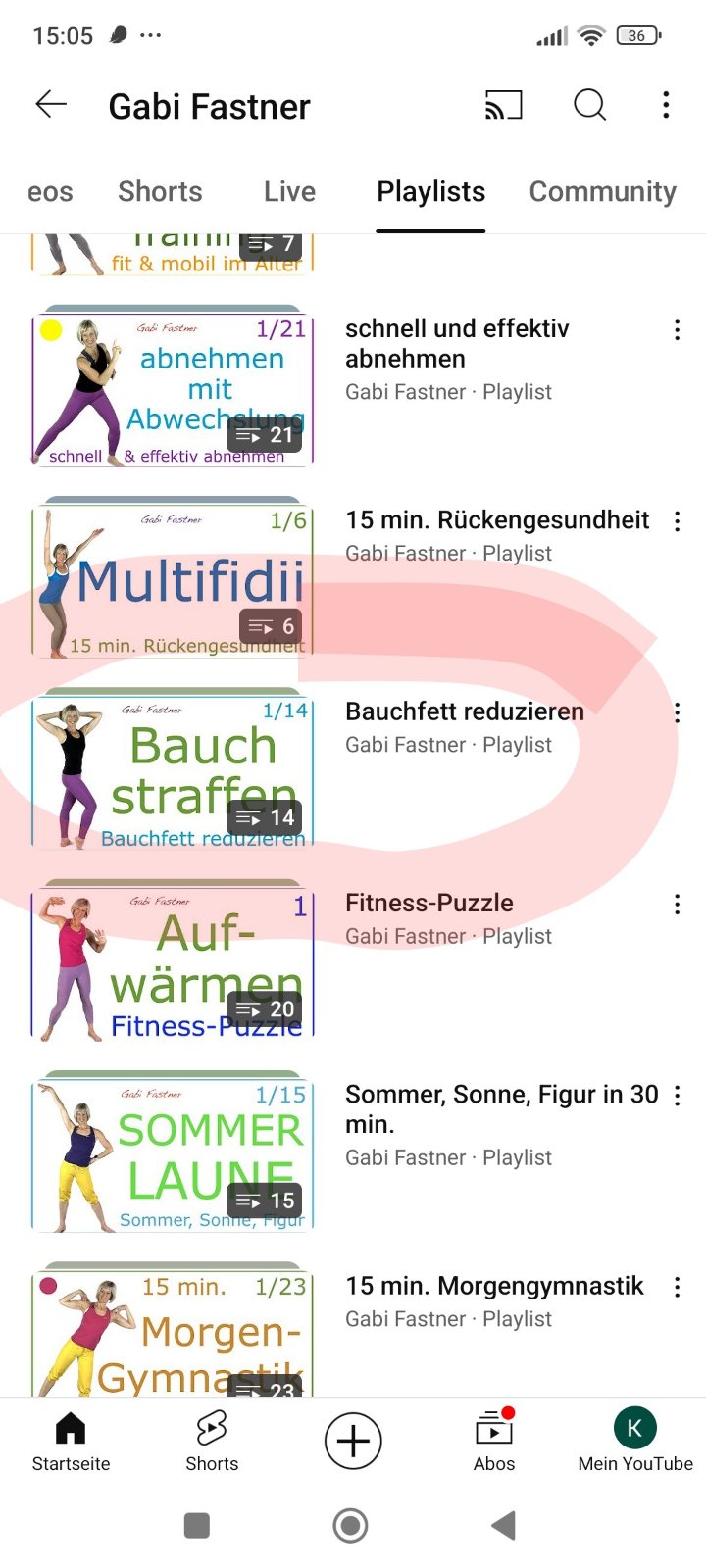
Task: Open the Abos subscriptions tab
Action: 494,1442
